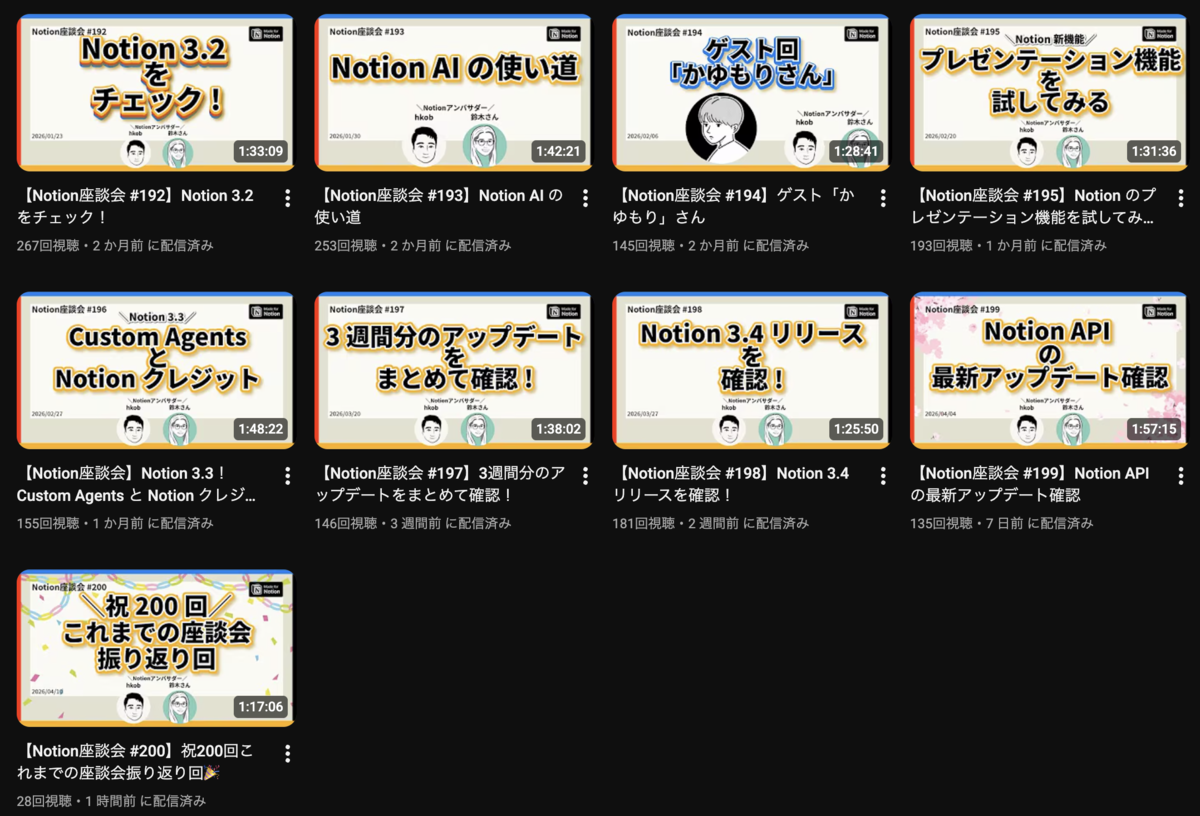Play the #200 celebration recap video
The height and width of the screenshot is (816, 1200).
click(155, 649)
